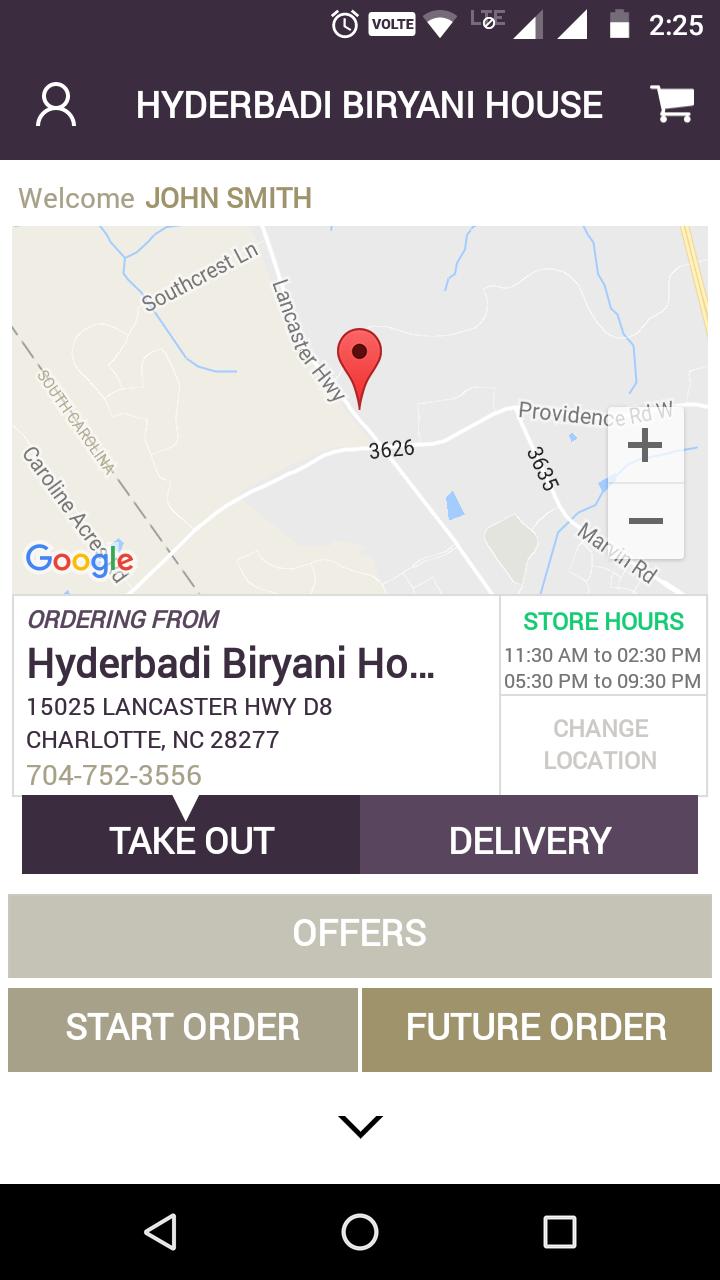This screenshot has width=720, height=1280.
Task: Toggle to CHANGE LOCATION option
Action: tap(601, 744)
